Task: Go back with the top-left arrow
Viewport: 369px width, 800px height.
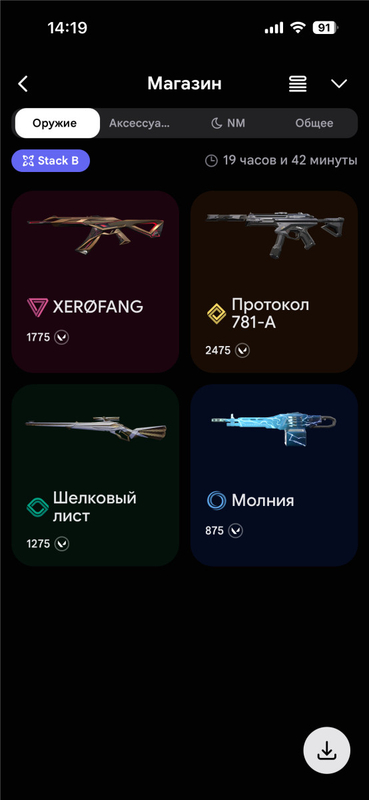Action: tap(23, 84)
